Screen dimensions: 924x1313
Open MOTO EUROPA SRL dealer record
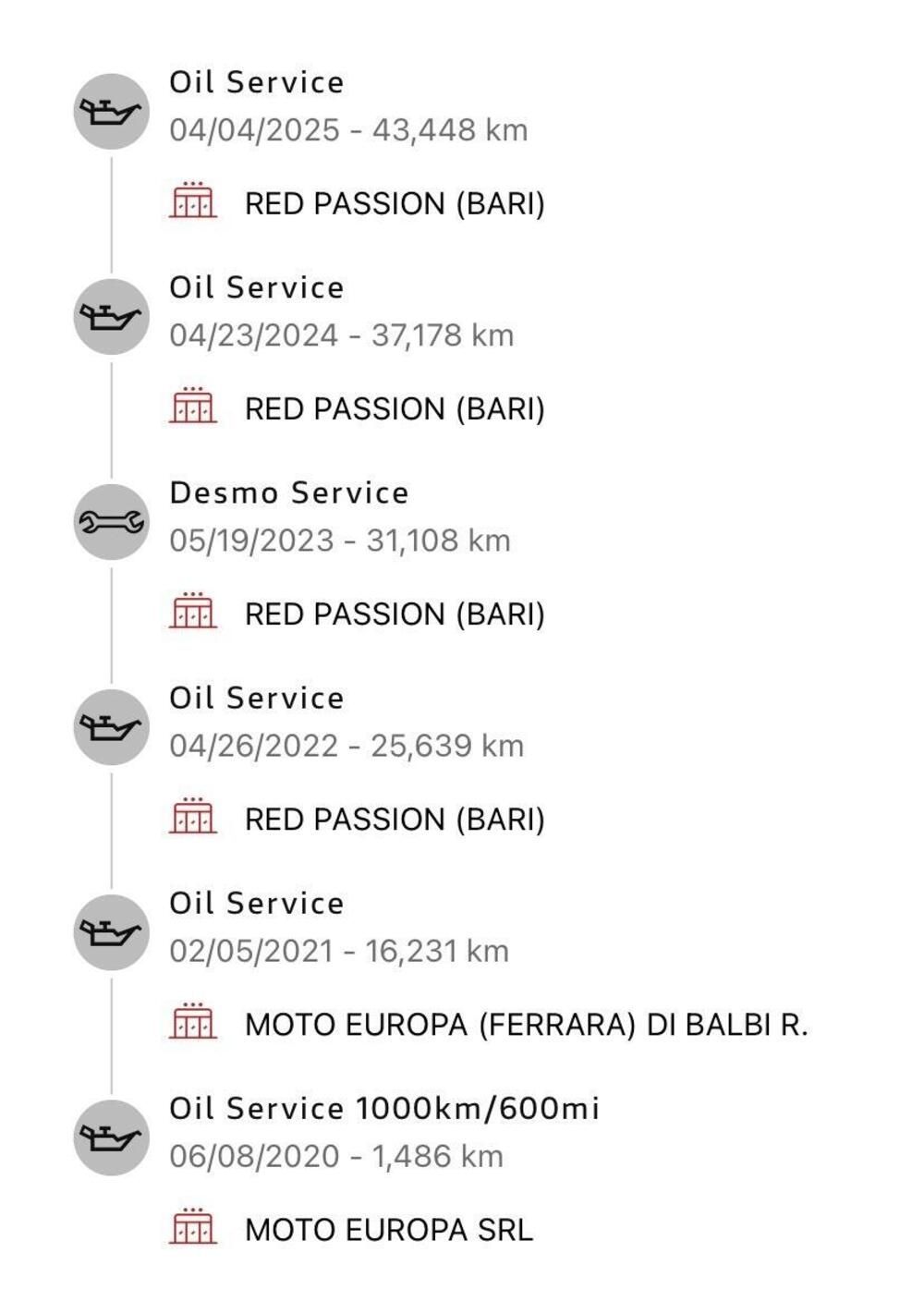pos(387,1229)
